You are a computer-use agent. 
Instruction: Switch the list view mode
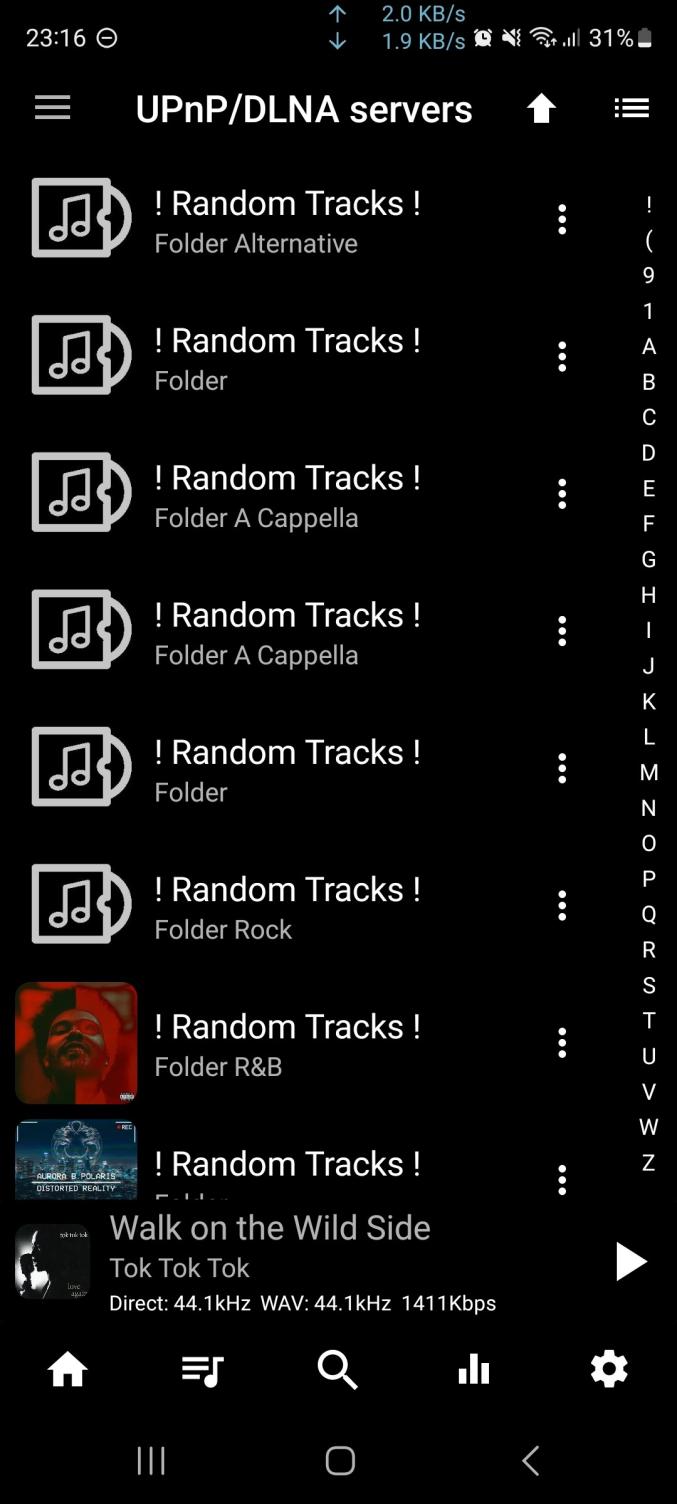click(631, 108)
